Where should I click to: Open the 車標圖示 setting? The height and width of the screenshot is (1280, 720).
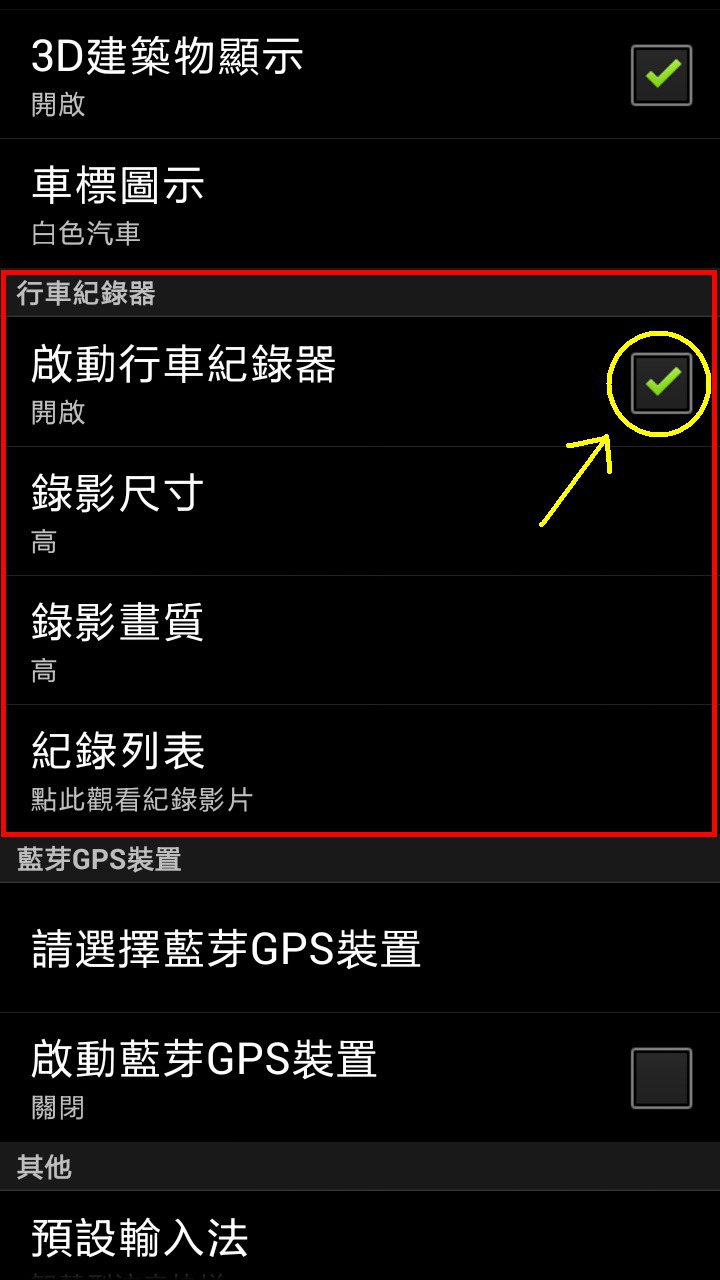[360, 204]
